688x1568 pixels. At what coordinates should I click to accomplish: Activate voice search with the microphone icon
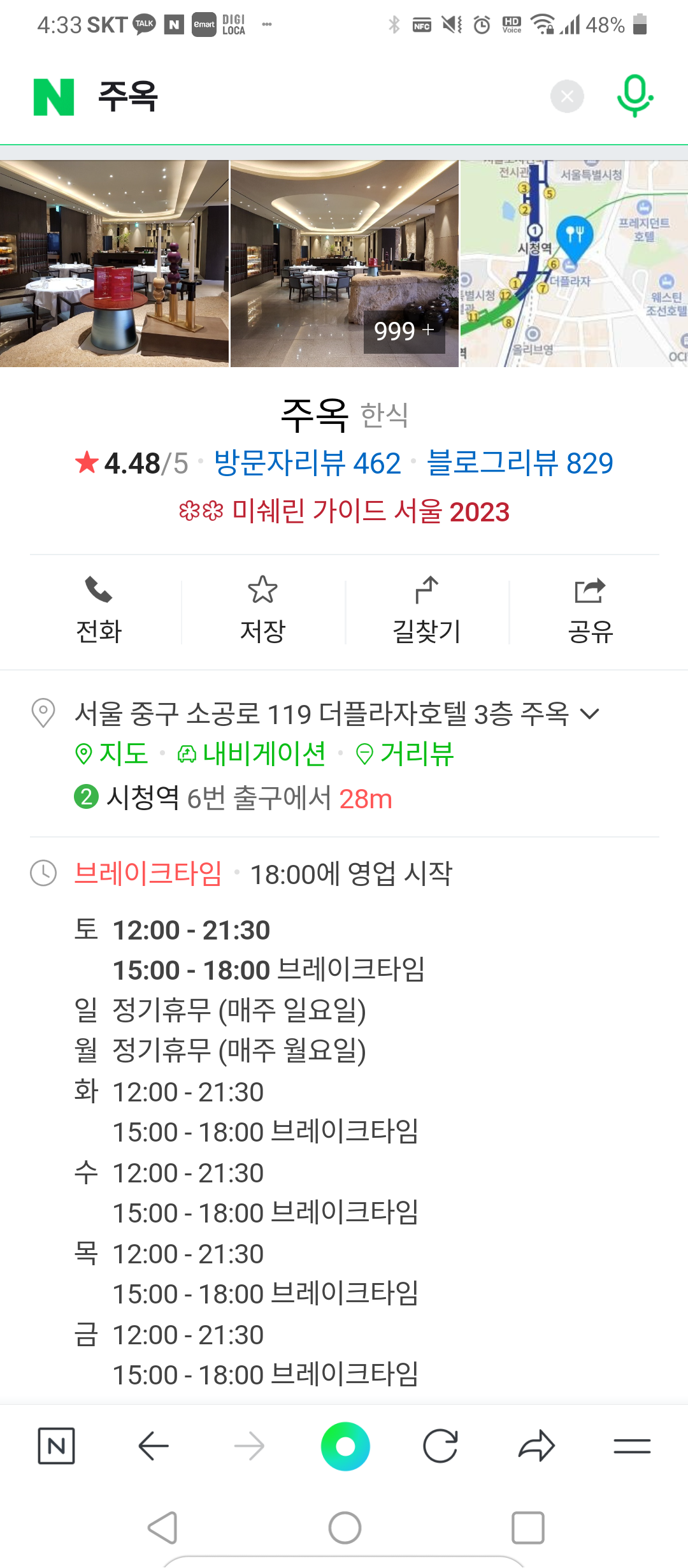[x=635, y=96]
